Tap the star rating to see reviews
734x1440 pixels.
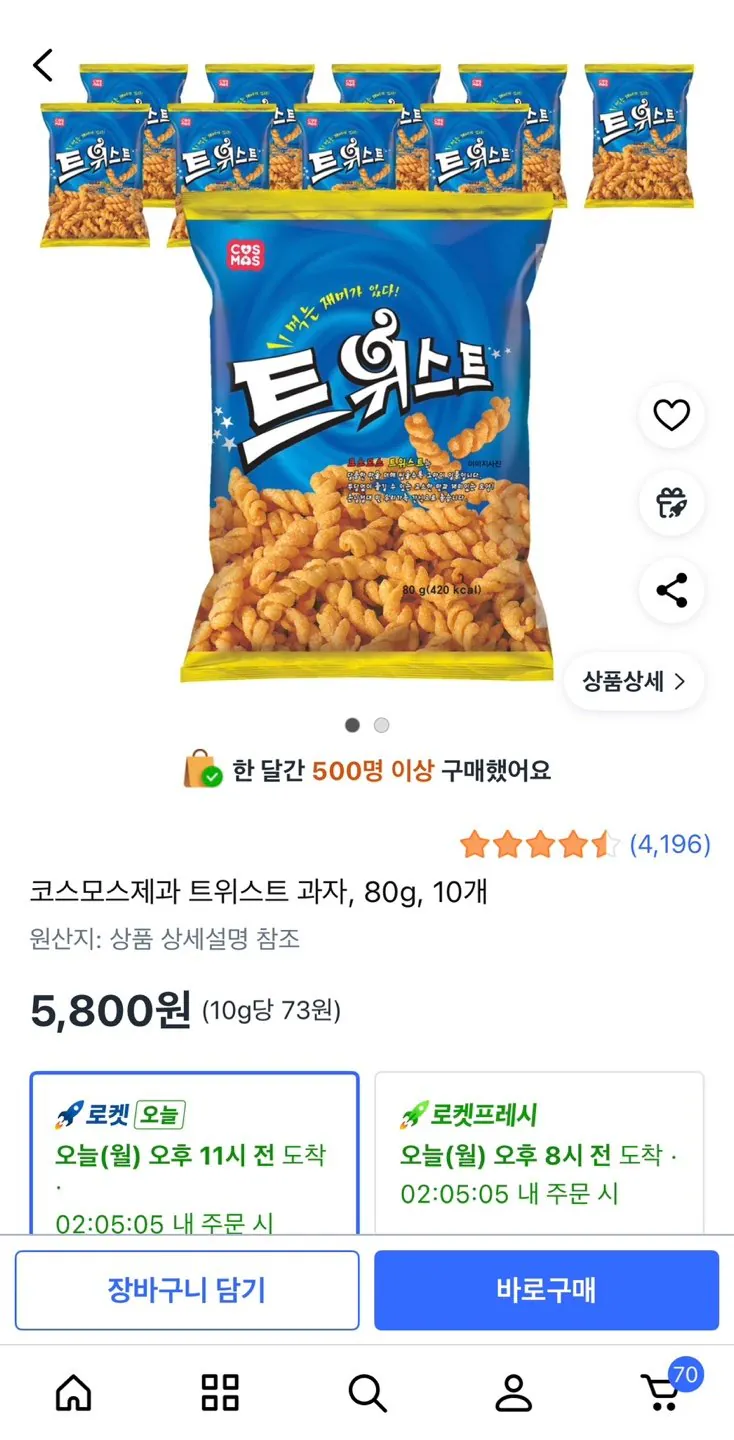point(540,845)
